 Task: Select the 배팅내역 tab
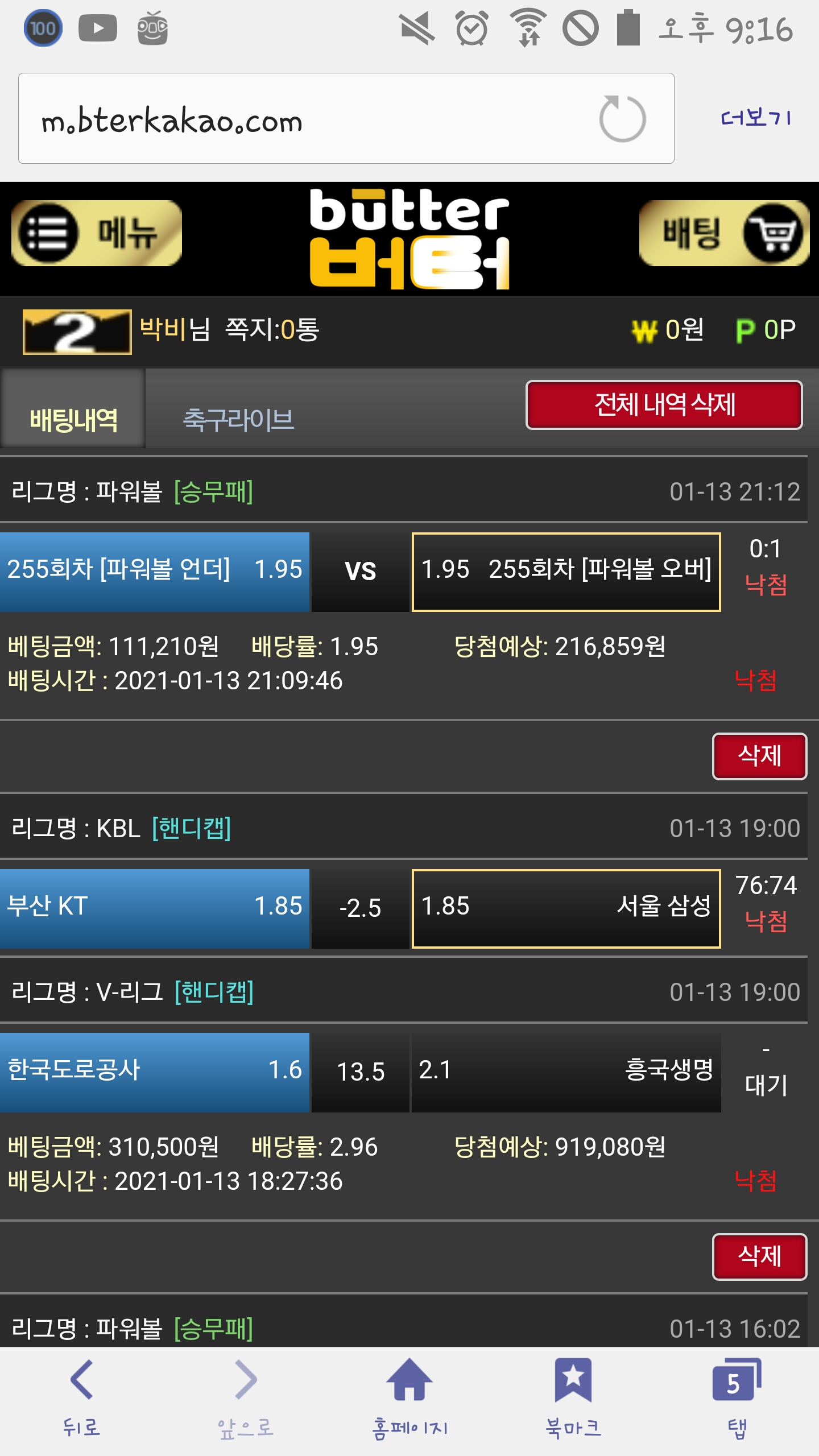tap(73, 420)
